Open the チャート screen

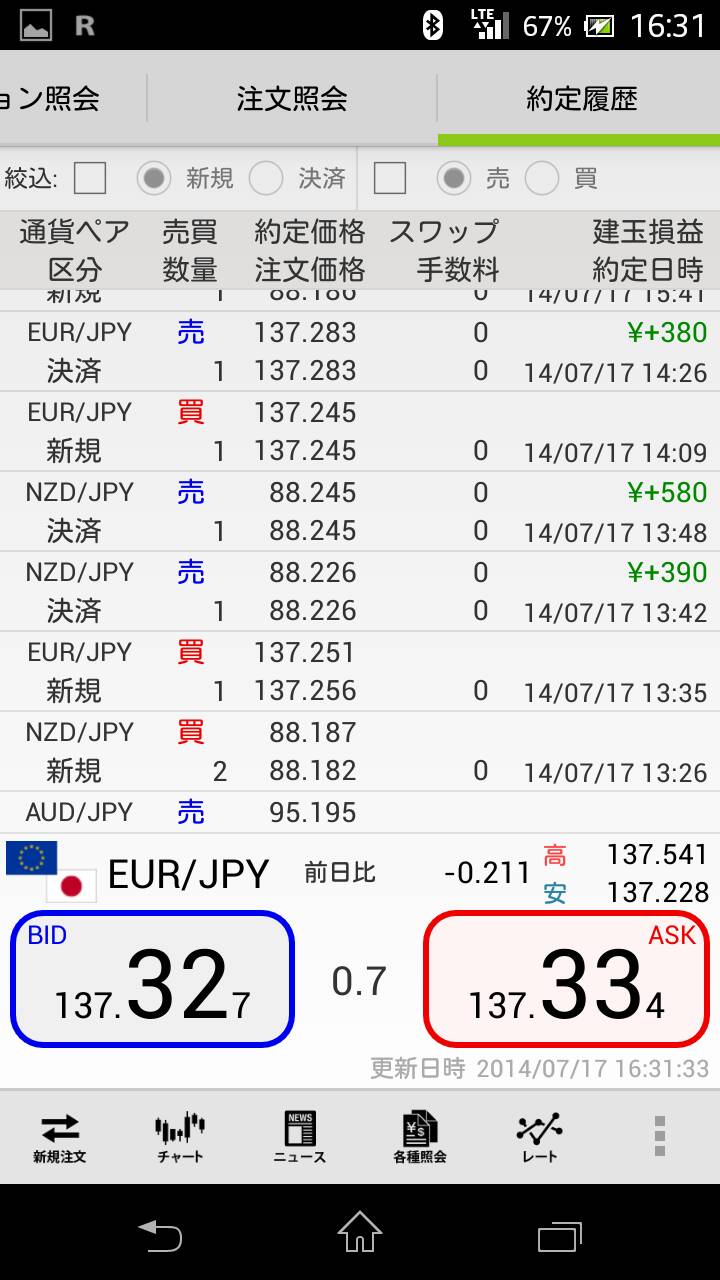click(x=180, y=1137)
